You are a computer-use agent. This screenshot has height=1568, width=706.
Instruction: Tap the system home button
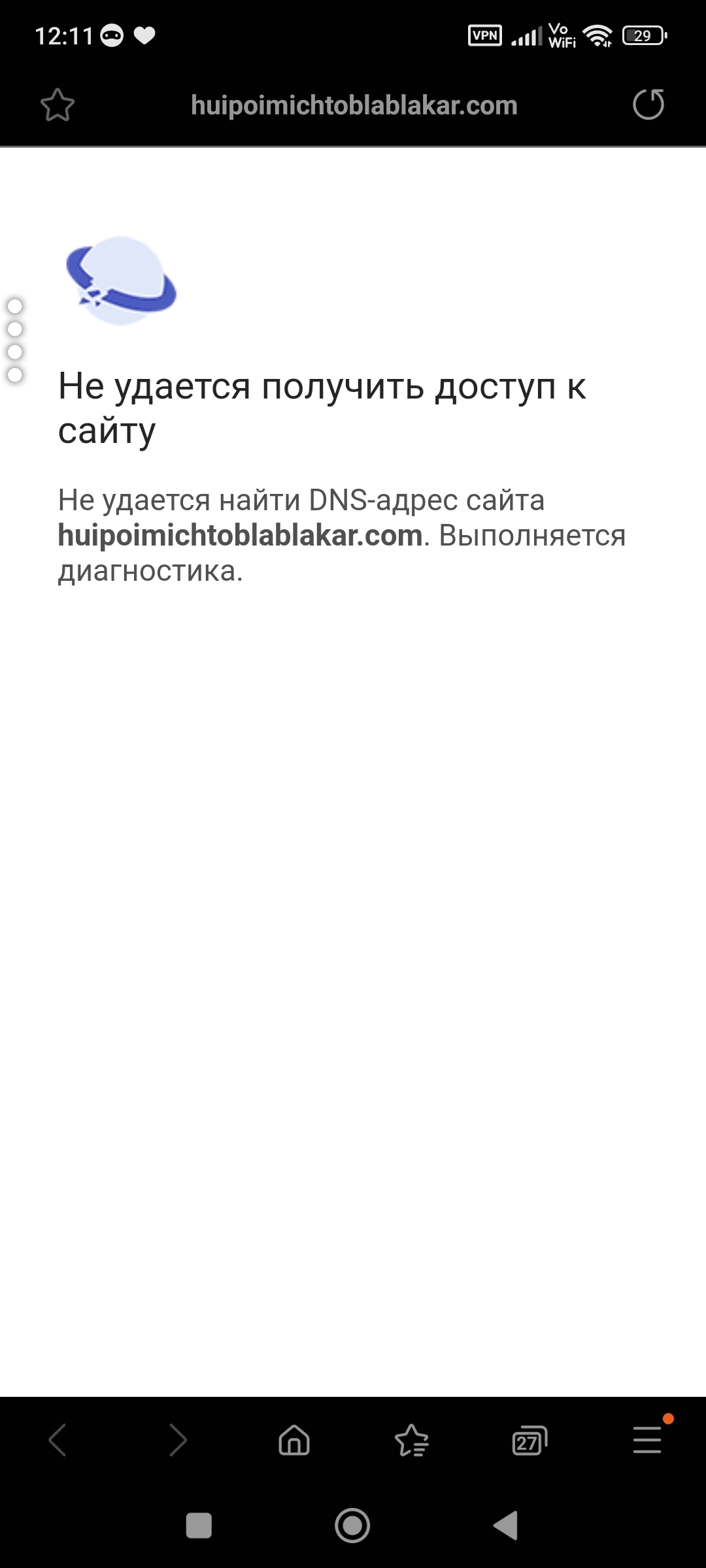(352, 1526)
